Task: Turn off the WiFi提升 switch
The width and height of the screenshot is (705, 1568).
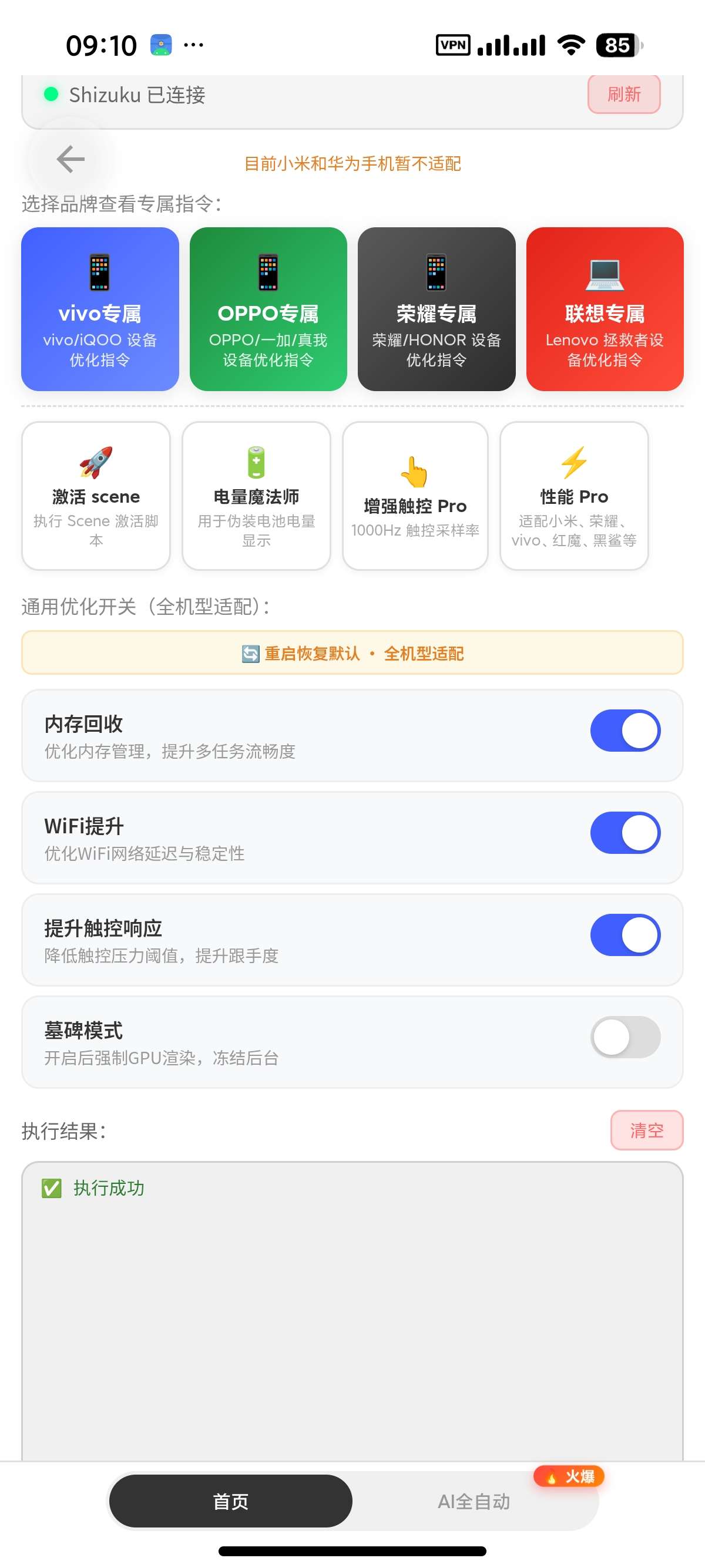Action: [625, 833]
